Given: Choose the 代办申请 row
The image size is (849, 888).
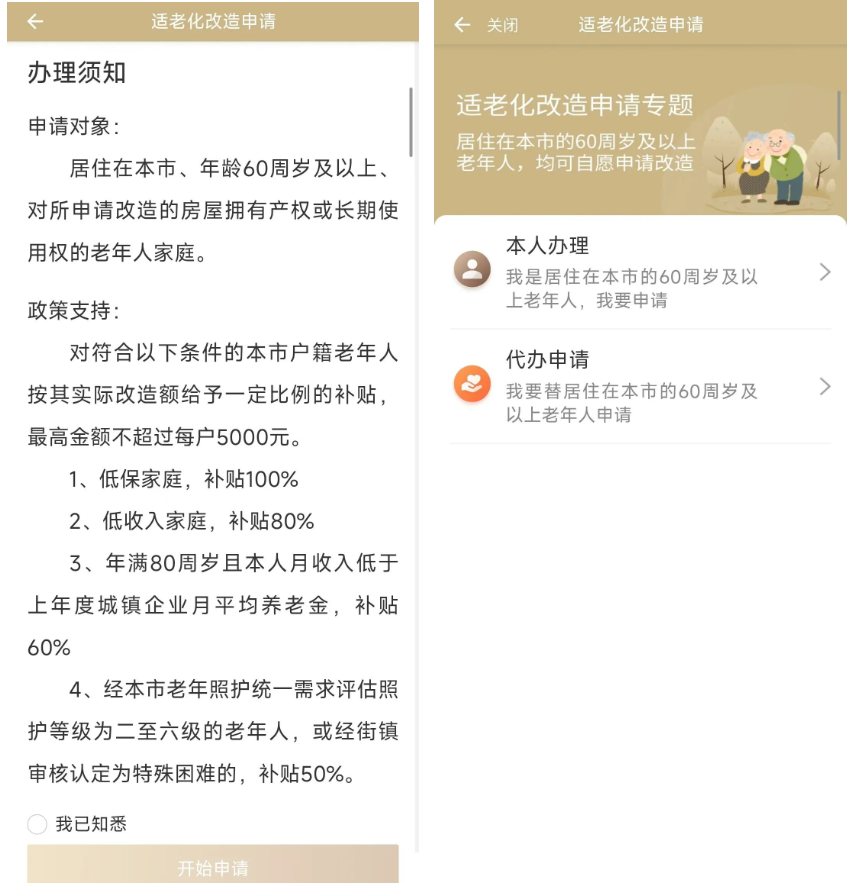Looking at the screenshot, I should point(640,386).
